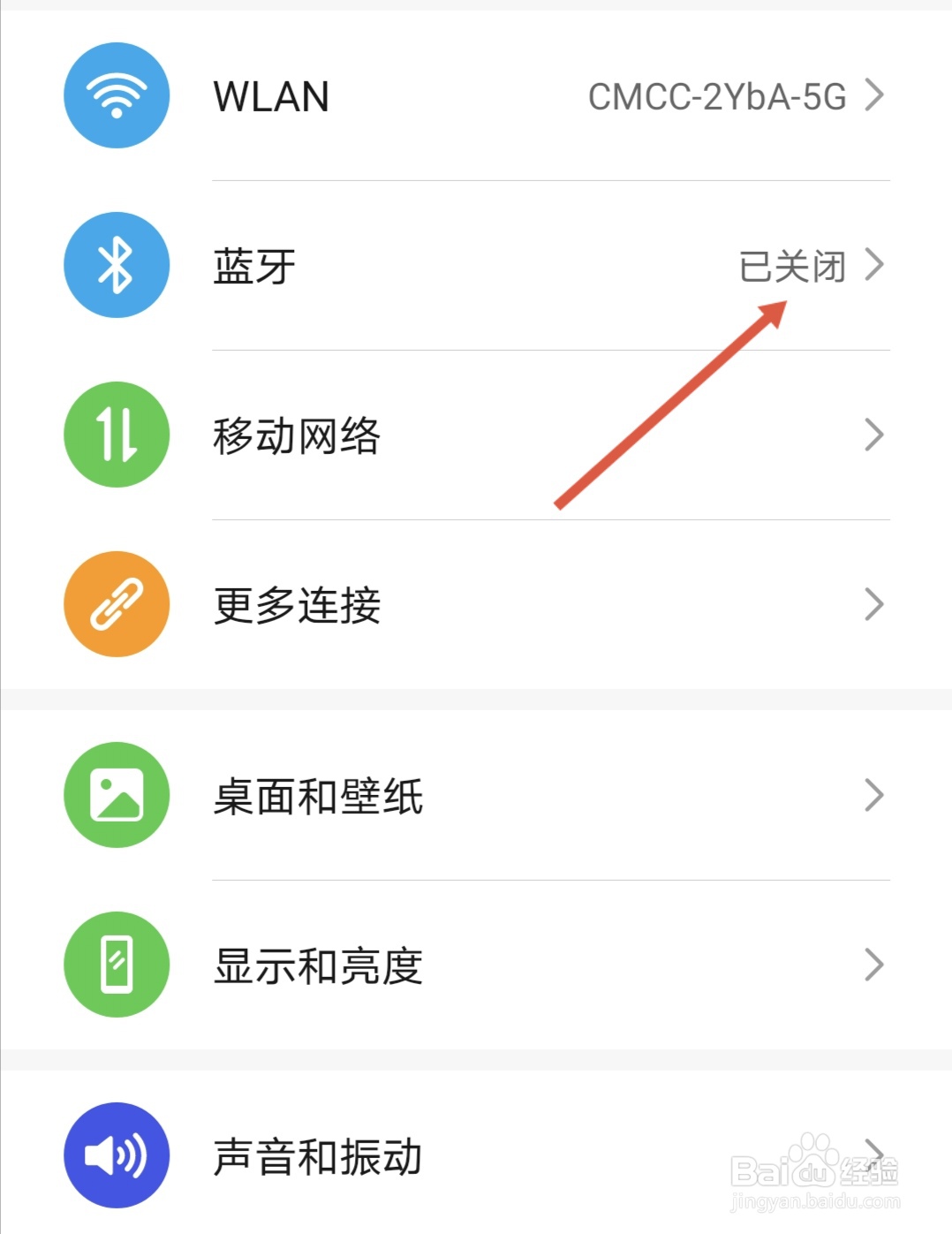The image size is (952, 1234).
Task: Expand the 移动网络 row chevron
Action: pos(875,434)
